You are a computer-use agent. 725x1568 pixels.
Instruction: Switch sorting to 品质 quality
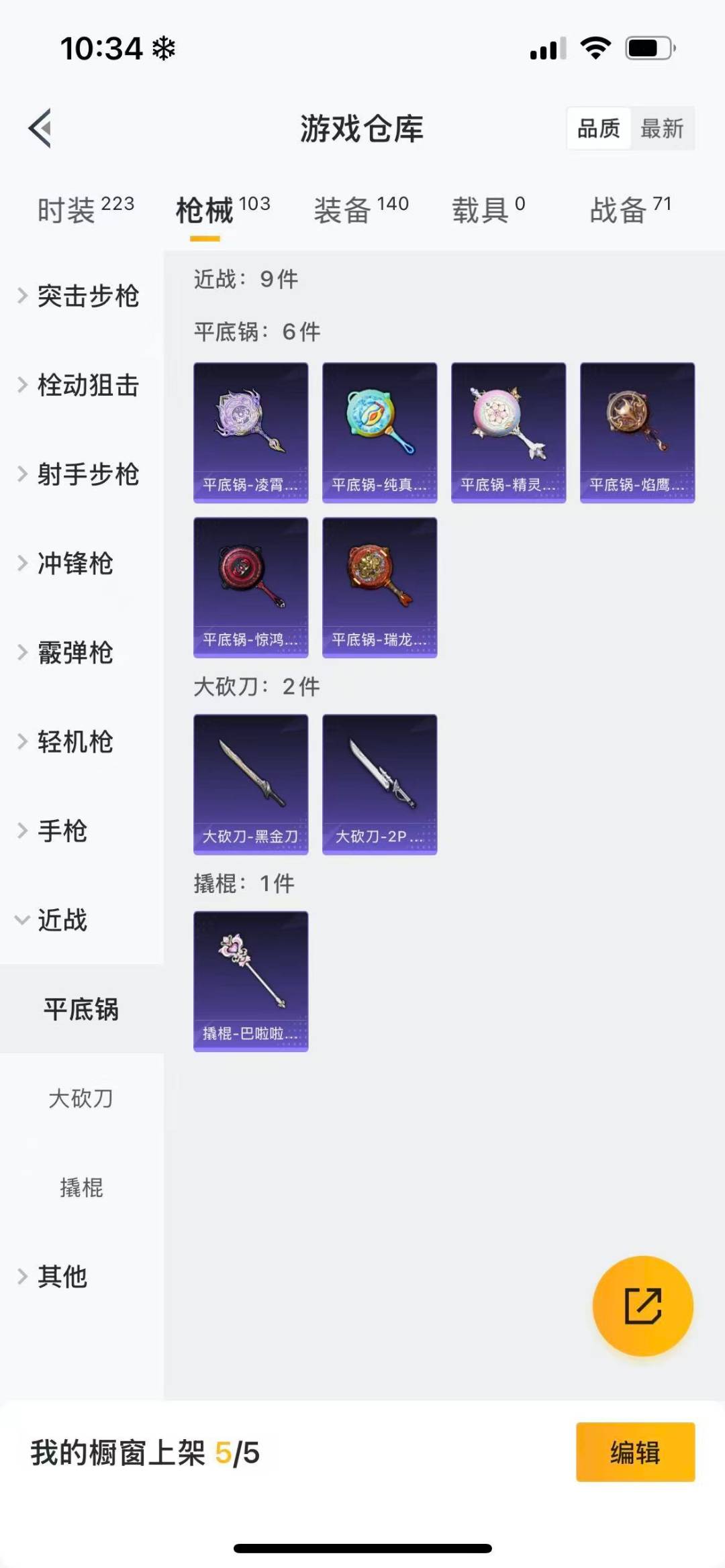point(599,128)
